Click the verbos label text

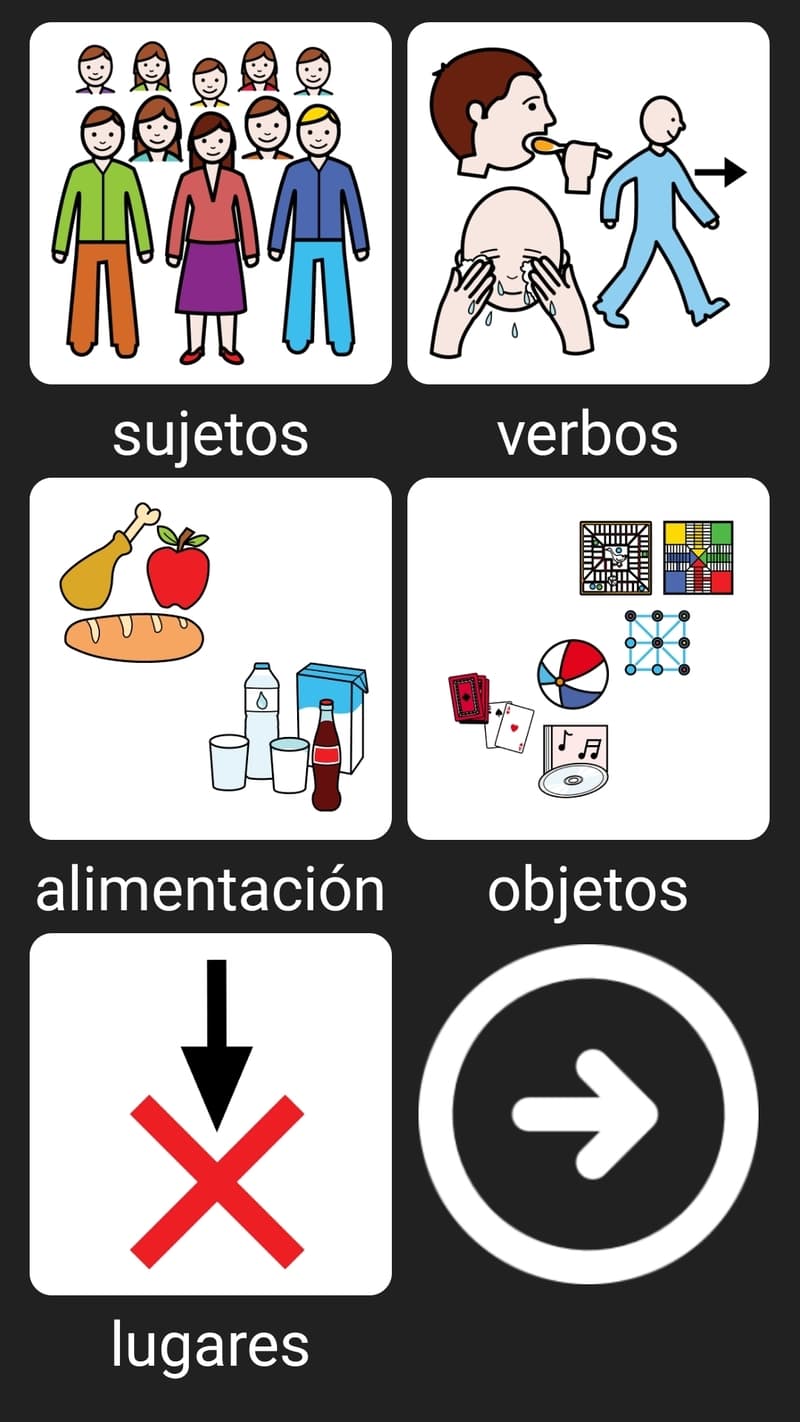click(x=590, y=434)
